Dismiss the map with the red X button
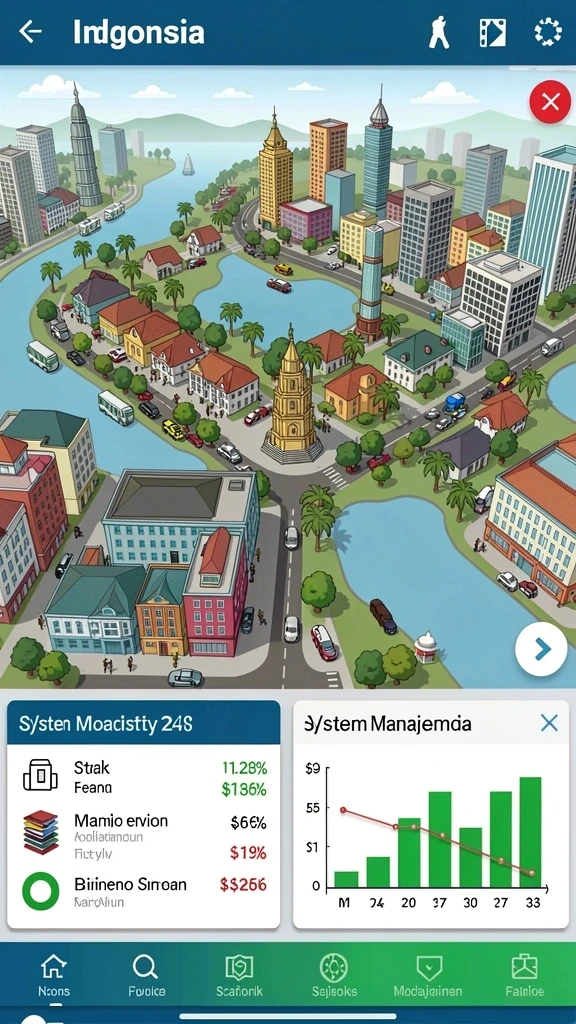The image size is (576, 1024). tap(550, 102)
